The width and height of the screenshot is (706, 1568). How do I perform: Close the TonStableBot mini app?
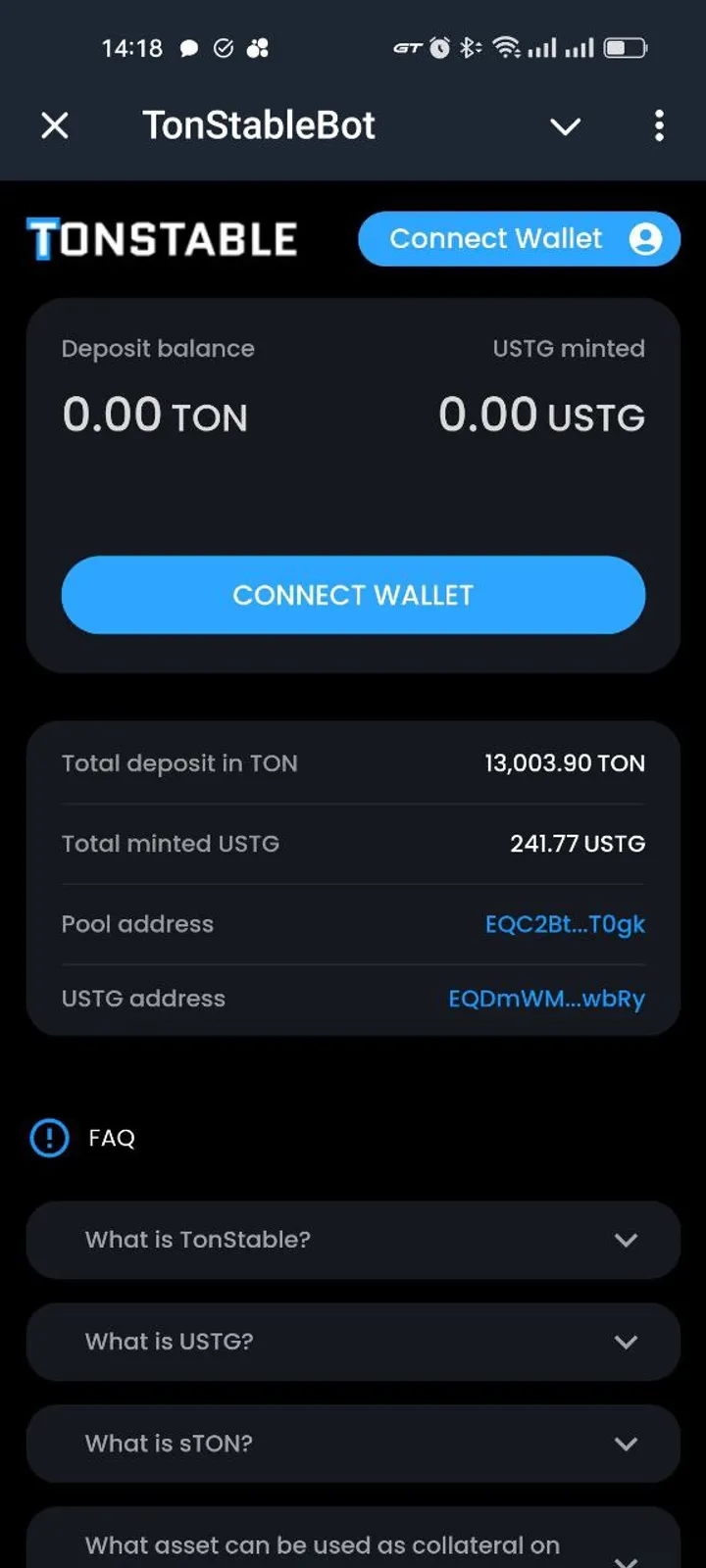pos(55,125)
